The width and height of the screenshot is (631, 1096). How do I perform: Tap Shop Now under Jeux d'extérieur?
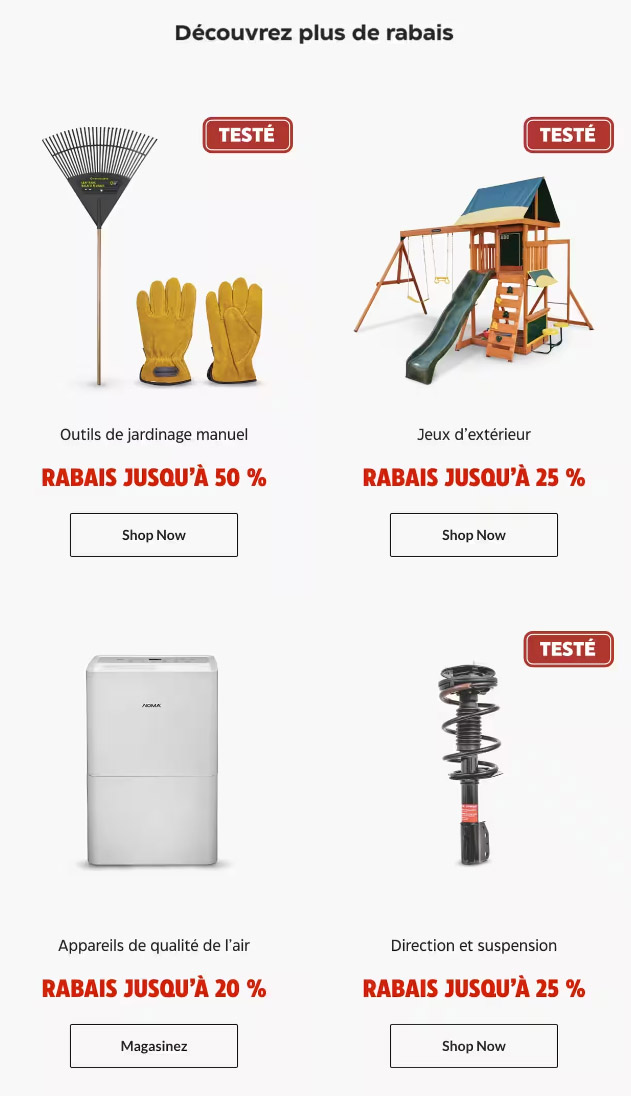(474, 535)
